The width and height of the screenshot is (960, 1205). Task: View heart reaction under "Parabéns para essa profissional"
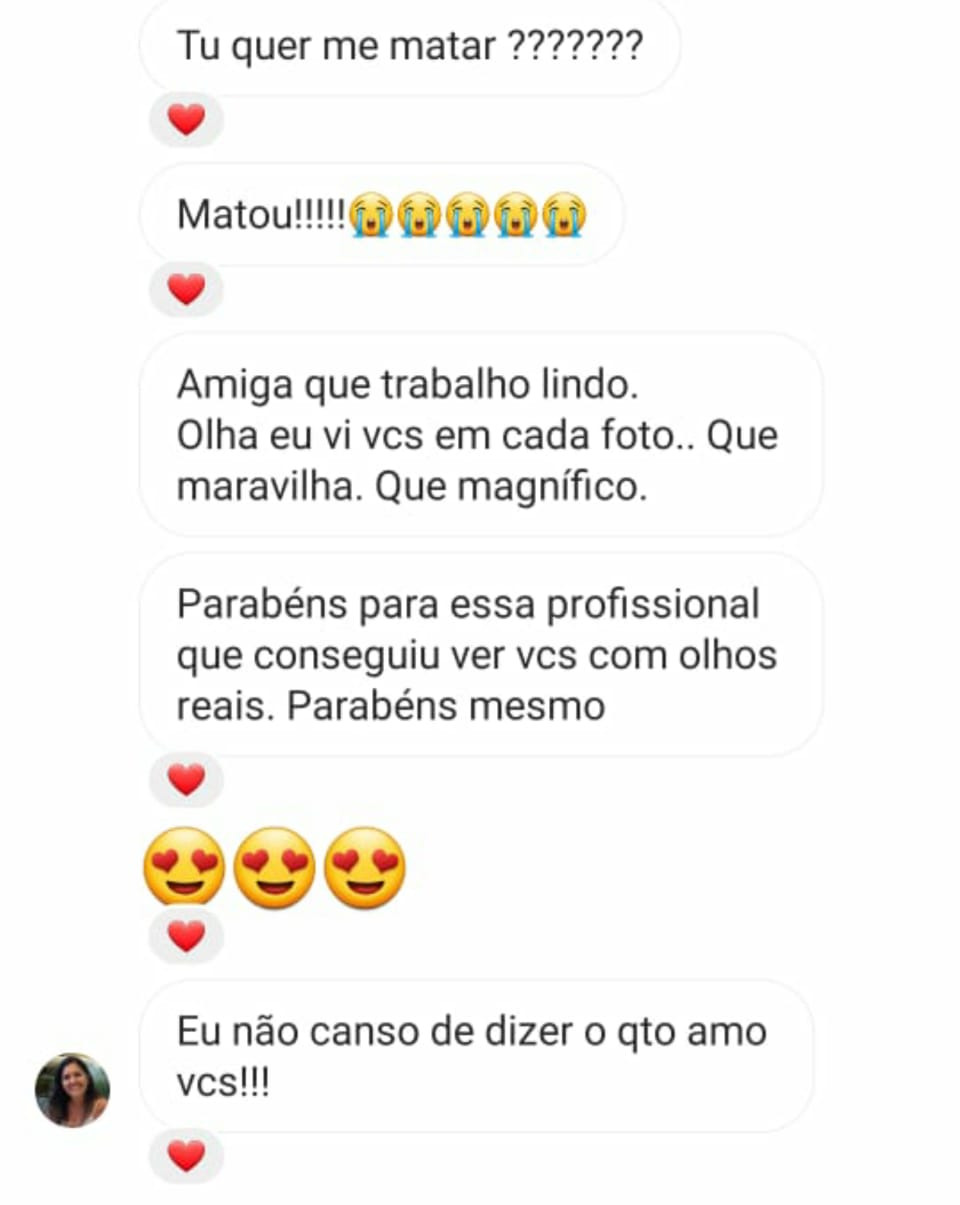186,779
